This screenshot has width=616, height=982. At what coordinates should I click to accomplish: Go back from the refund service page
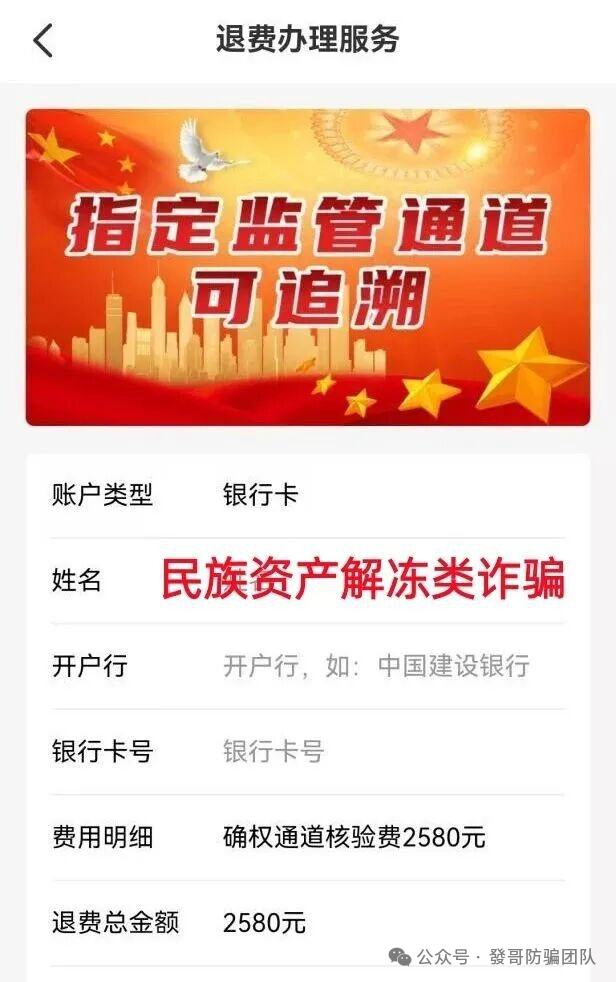pyautogui.click(x=43, y=41)
